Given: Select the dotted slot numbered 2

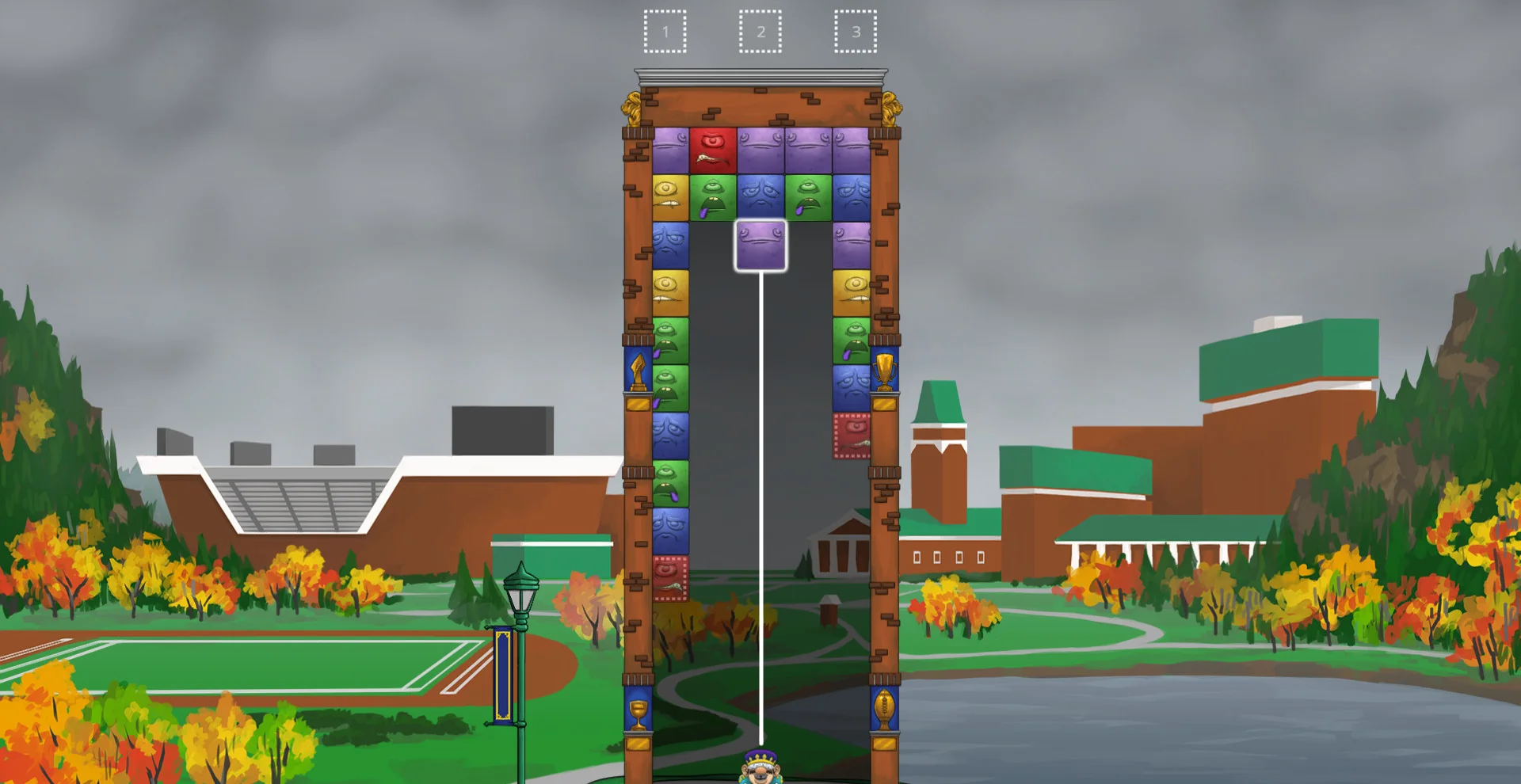Looking at the screenshot, I should click(x=760, y=32).
